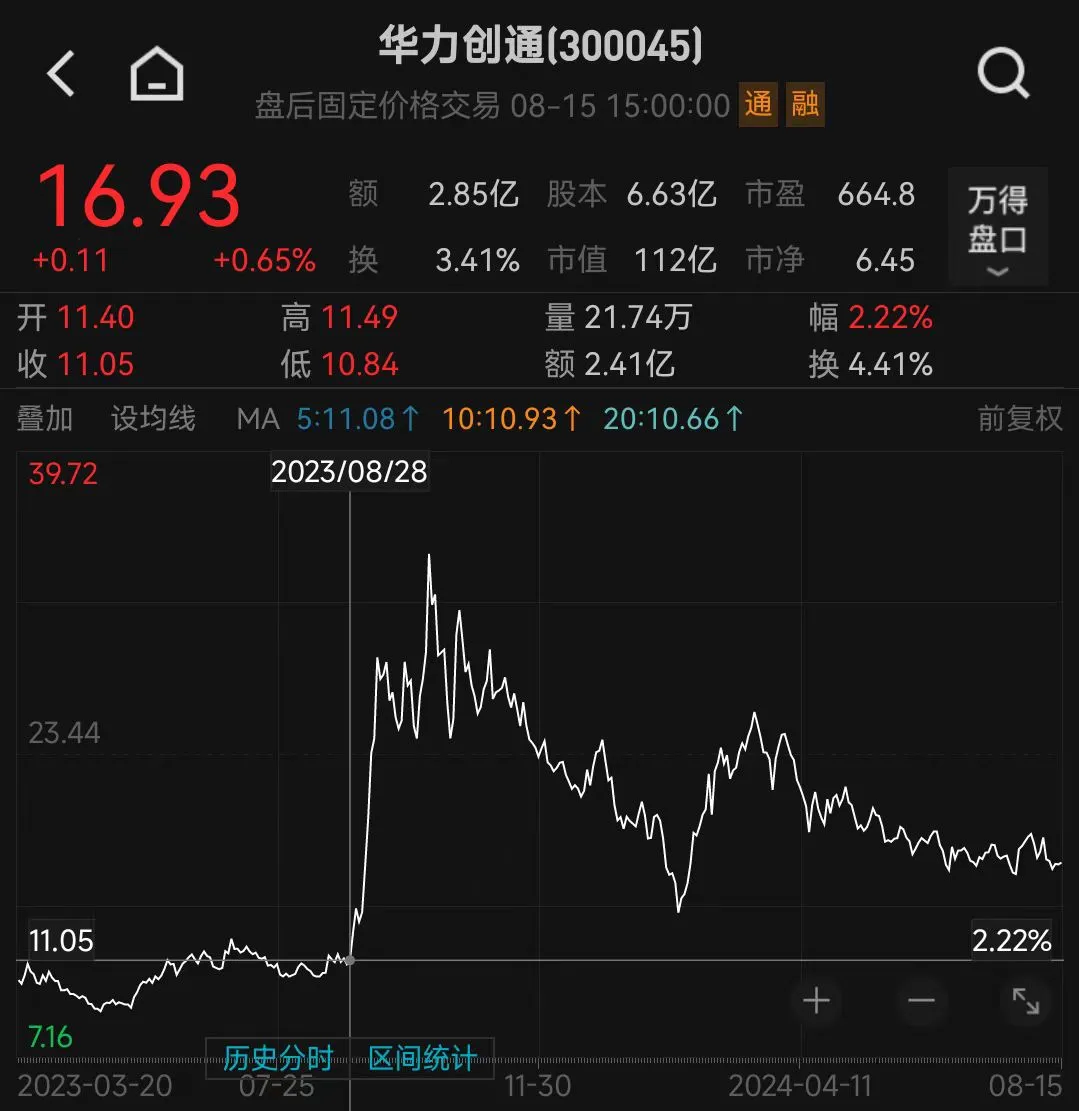This screenshot has width=1079, height=1111.
Task: Open the home screen via house icon
Action: point(155,73)
